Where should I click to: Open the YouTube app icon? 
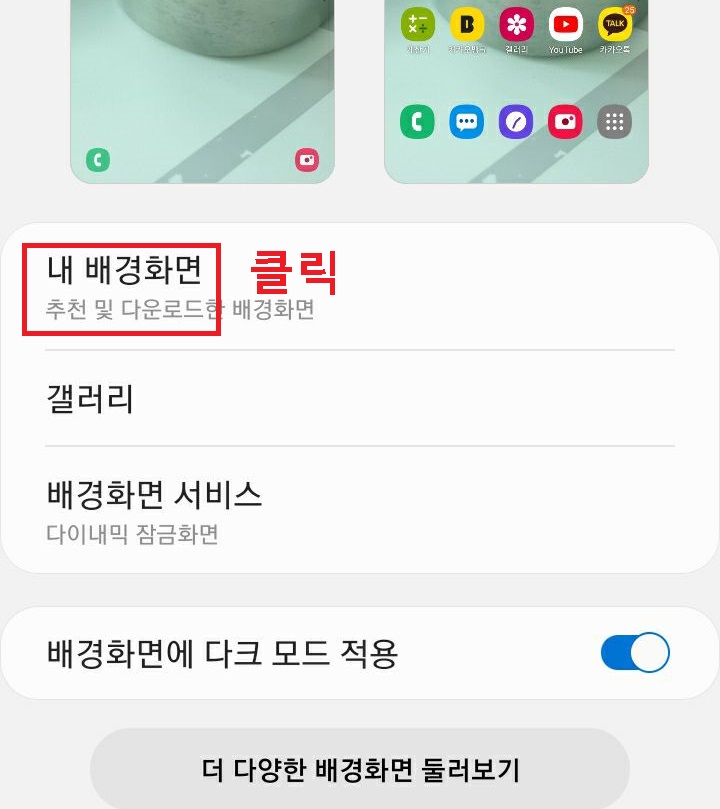pos(567,25)
